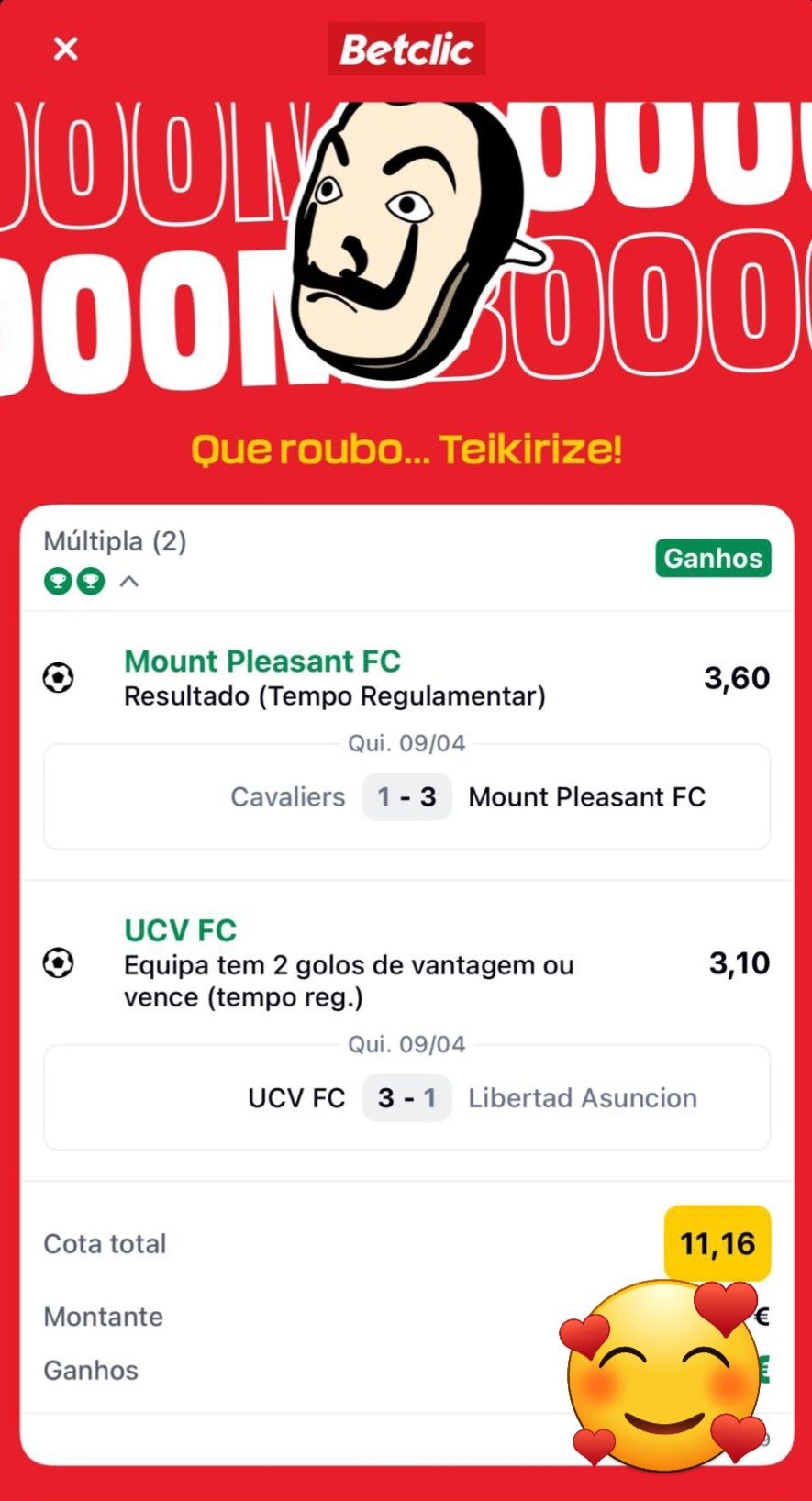812x1501 pixels.
Task: Collapse the Múltipla (2) bet details
Action: point(129,581)
